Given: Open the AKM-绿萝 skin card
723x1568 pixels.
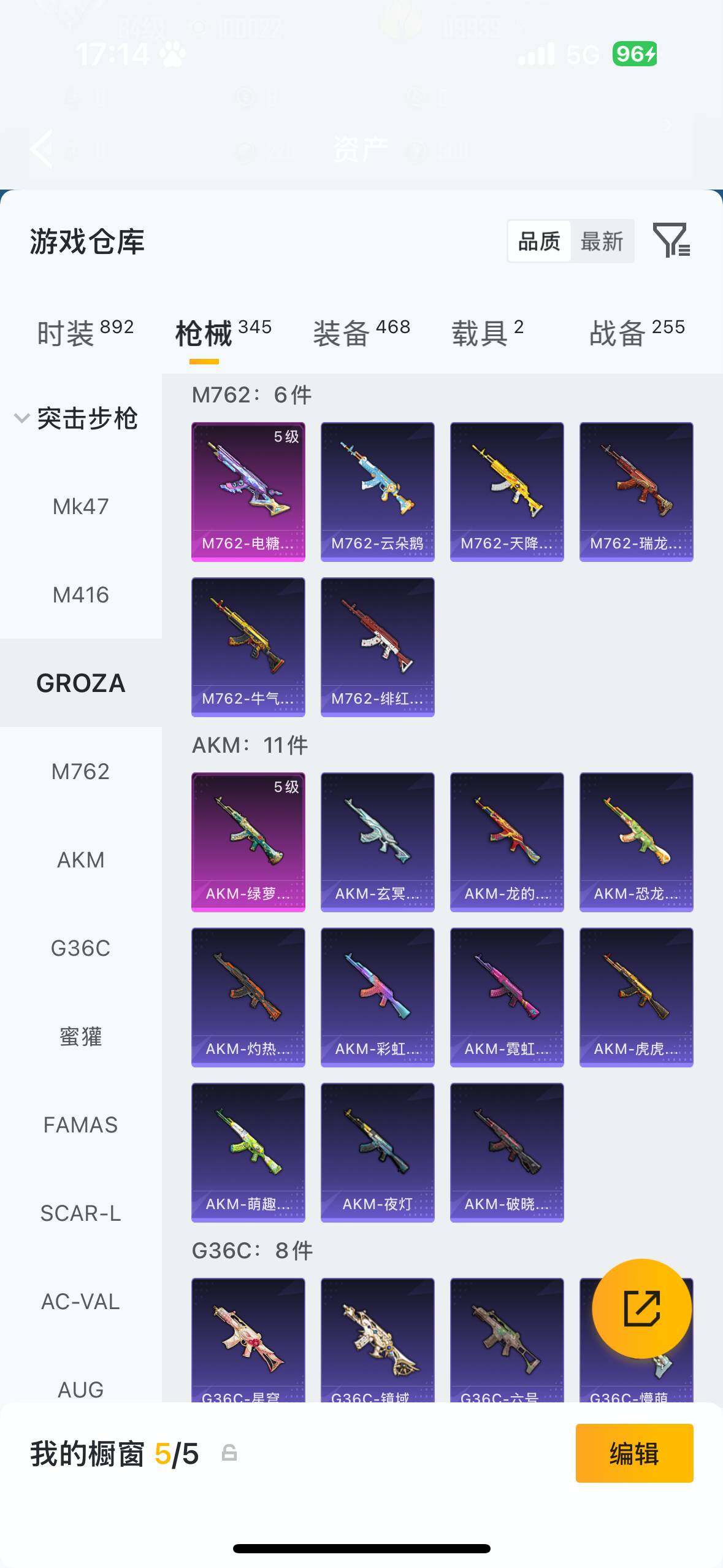Looking at the screenshot, I should [248, 842].
